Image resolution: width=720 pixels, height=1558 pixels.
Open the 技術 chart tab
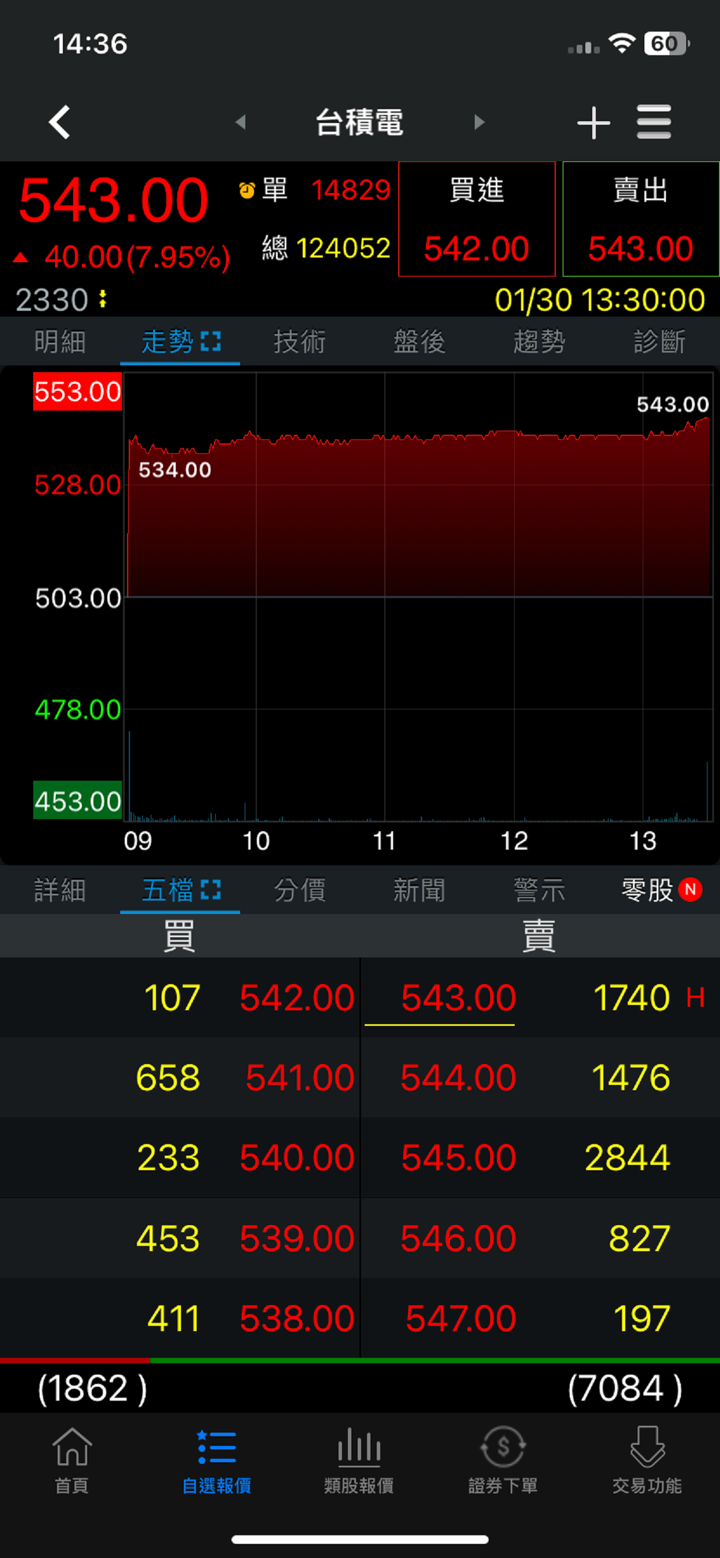point(300,342)
